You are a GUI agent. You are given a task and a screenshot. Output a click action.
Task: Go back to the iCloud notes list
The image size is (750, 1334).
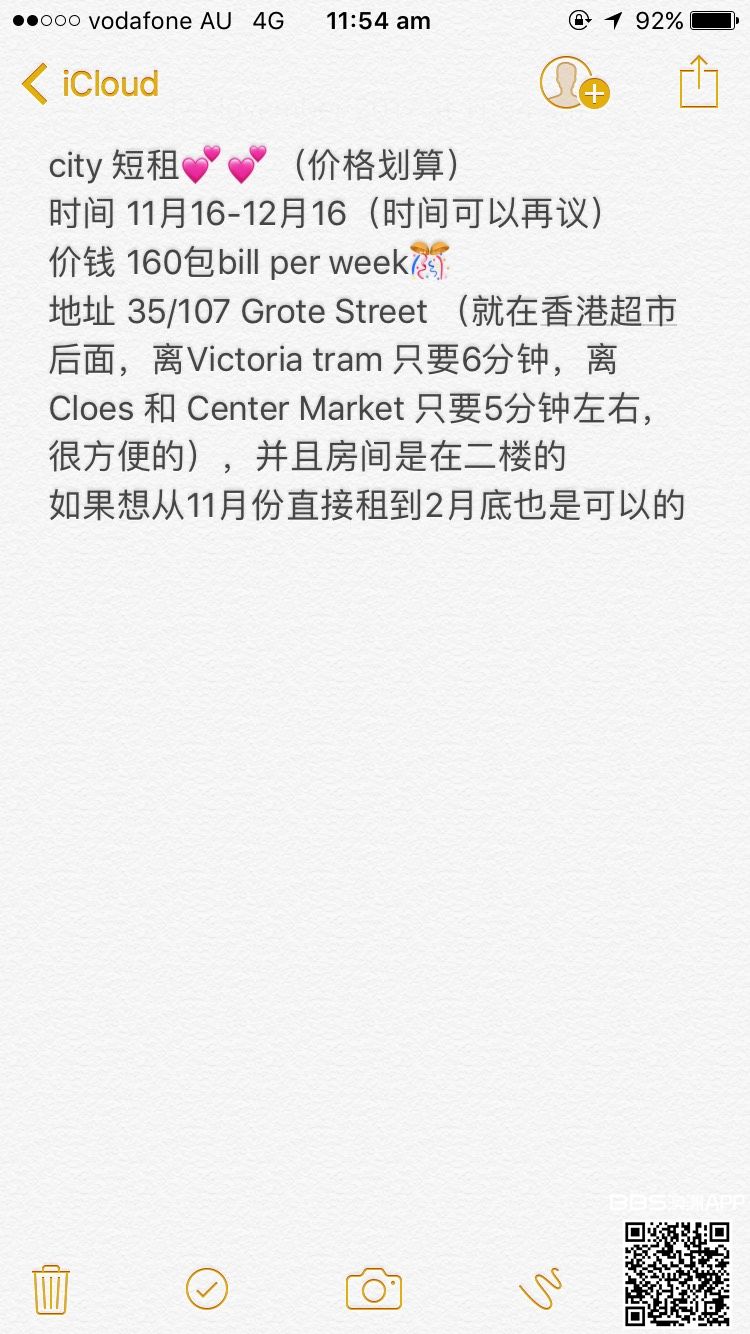tap(90, 84)
